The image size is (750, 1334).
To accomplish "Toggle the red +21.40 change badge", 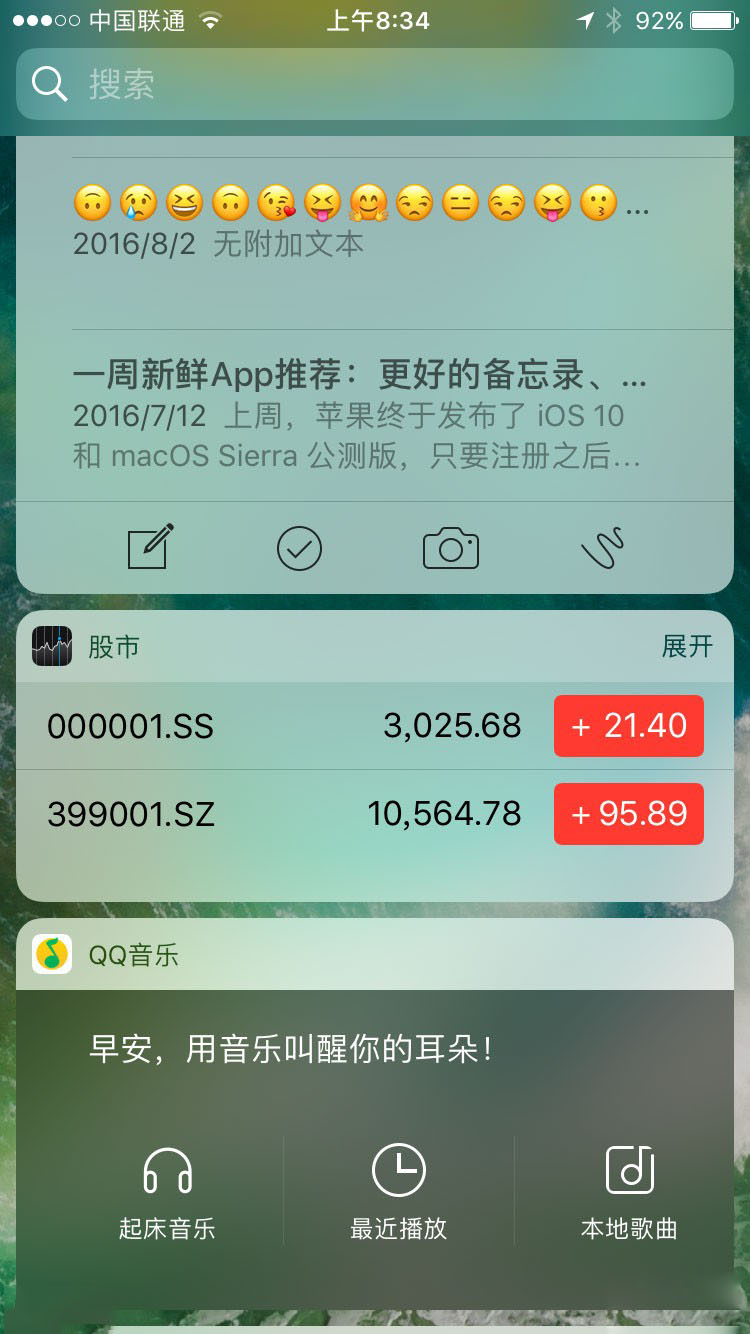I will point(629,726).
